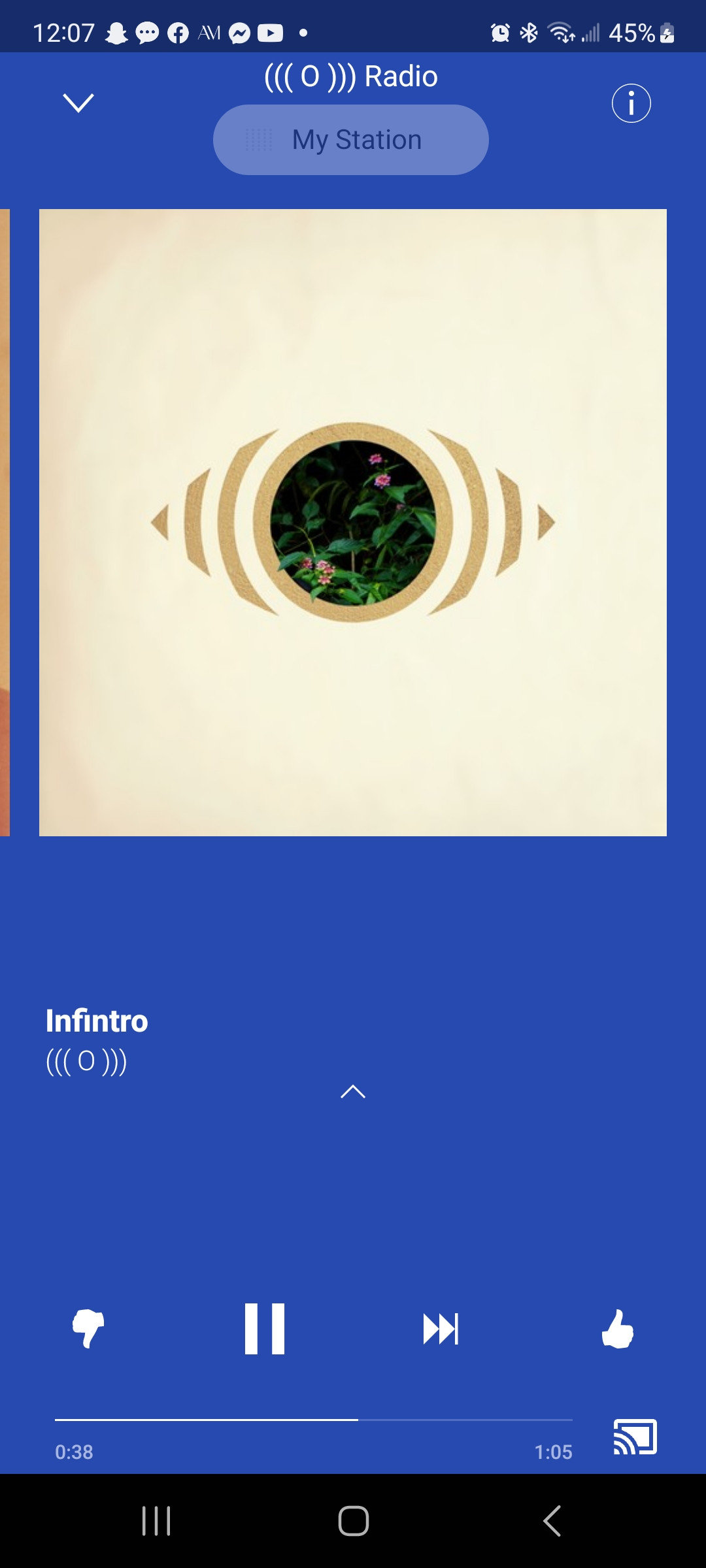Go back with the system back button
This screenshot has width=706, height=1568.
pyautogui.click(x=552, y=1521)
